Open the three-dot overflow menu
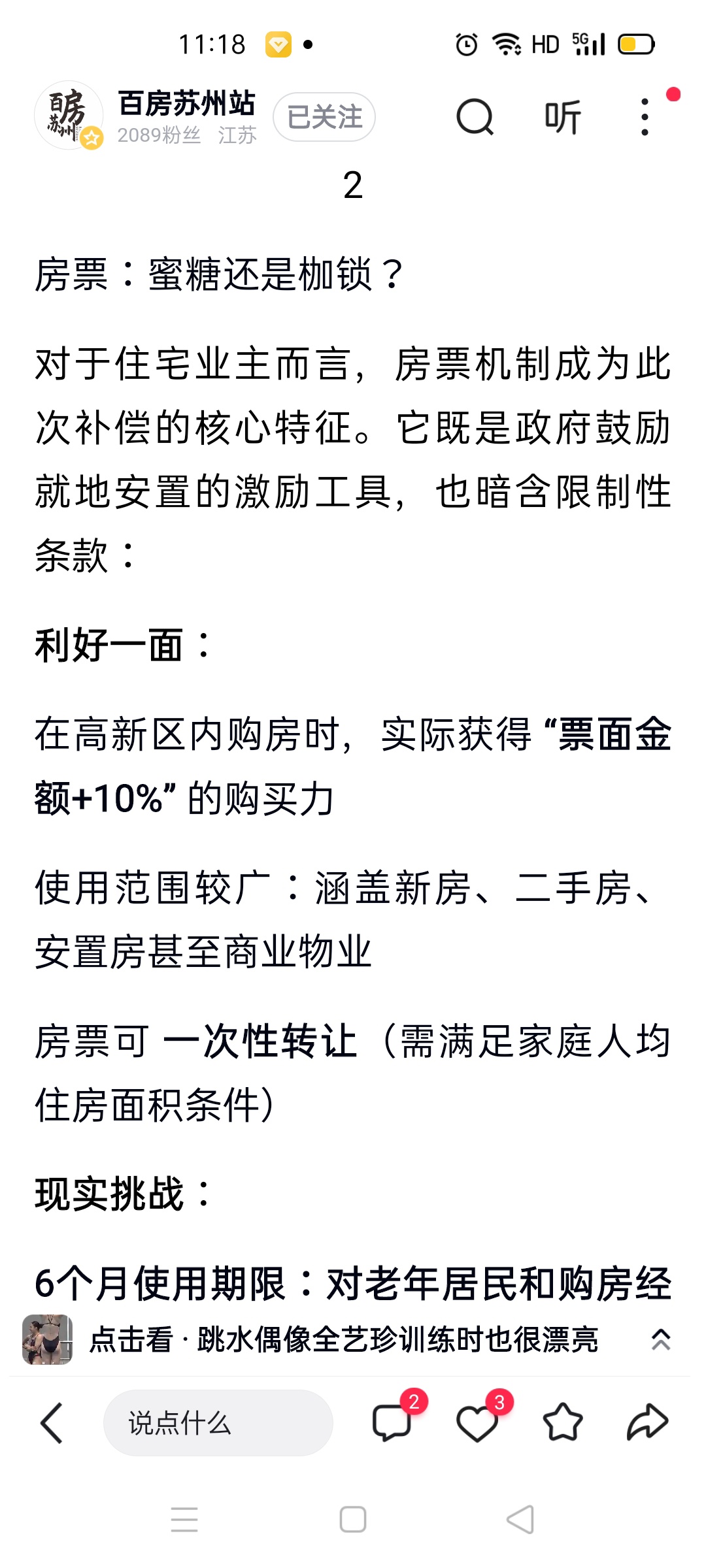 pos(645,118)
